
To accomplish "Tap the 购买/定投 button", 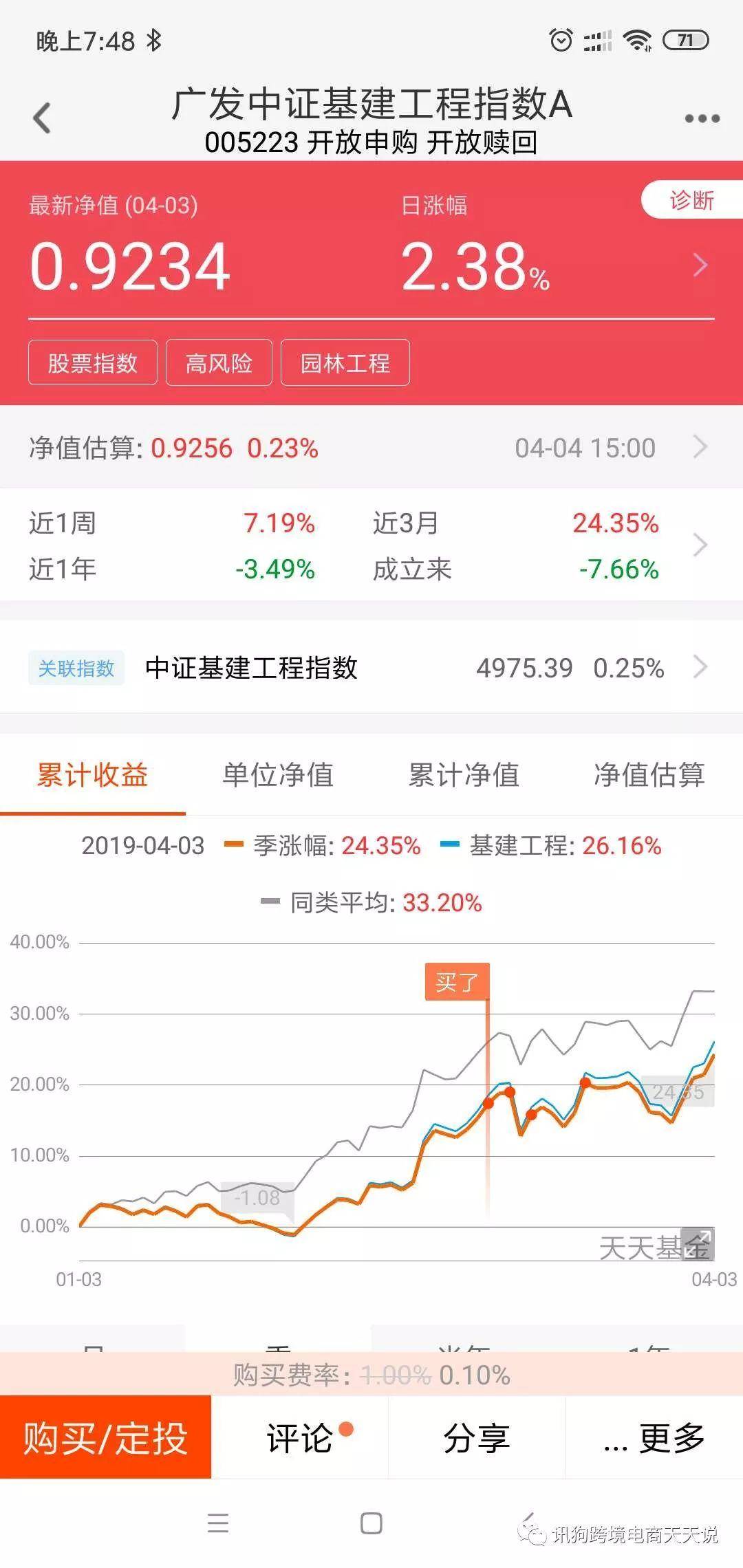I will [x=105, y=1438].
